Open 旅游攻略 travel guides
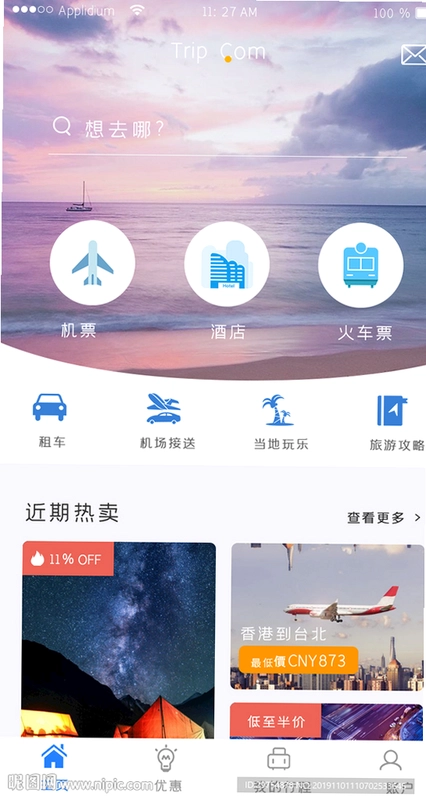Image resolution: width=426 pixels, height=800 pixels. coord(397,422)
